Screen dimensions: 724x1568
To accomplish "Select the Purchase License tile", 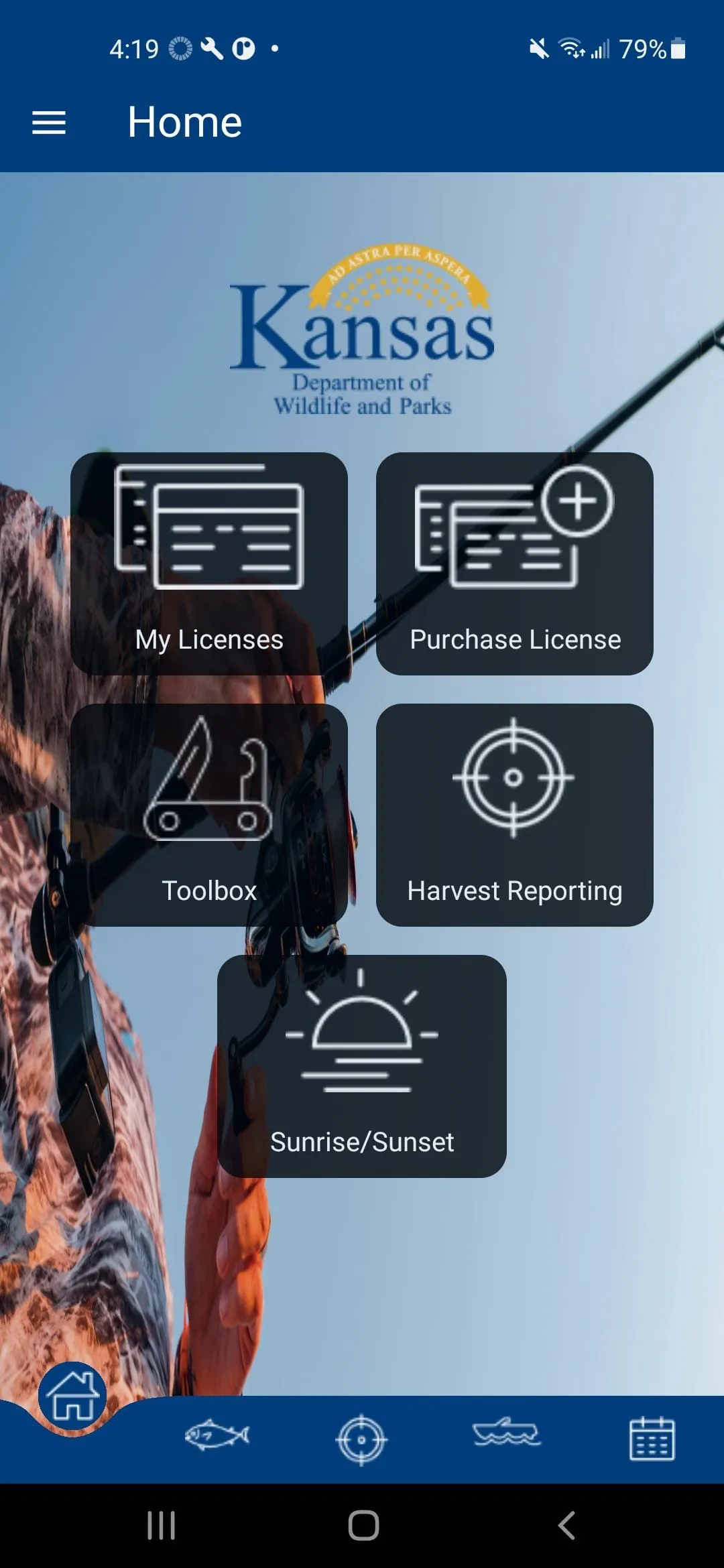I will coord(514,563).
